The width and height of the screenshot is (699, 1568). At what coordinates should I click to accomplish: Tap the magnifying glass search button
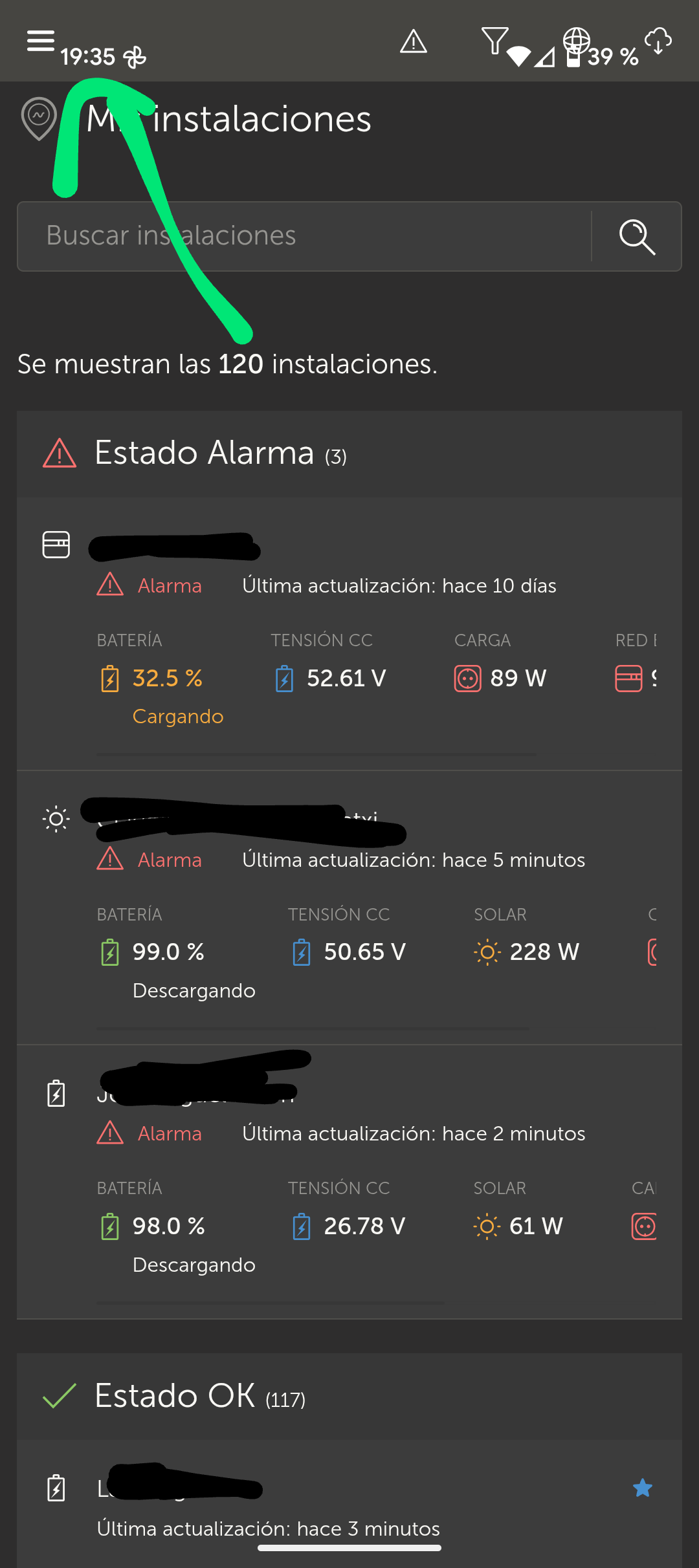637,237
